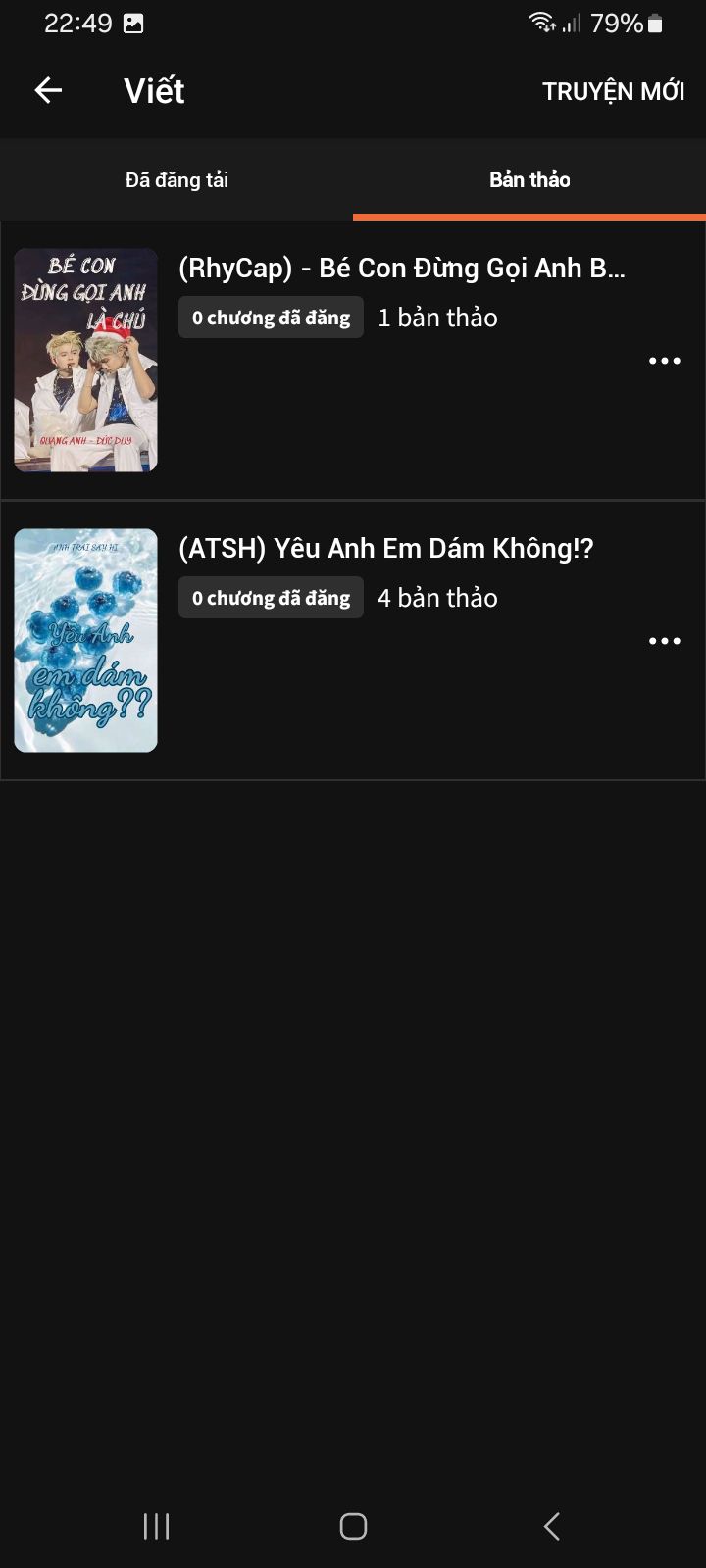
Task: Open the (RhyCap) Bé Con Đừng Gọi Anh draft
Action: coord(353,361)
